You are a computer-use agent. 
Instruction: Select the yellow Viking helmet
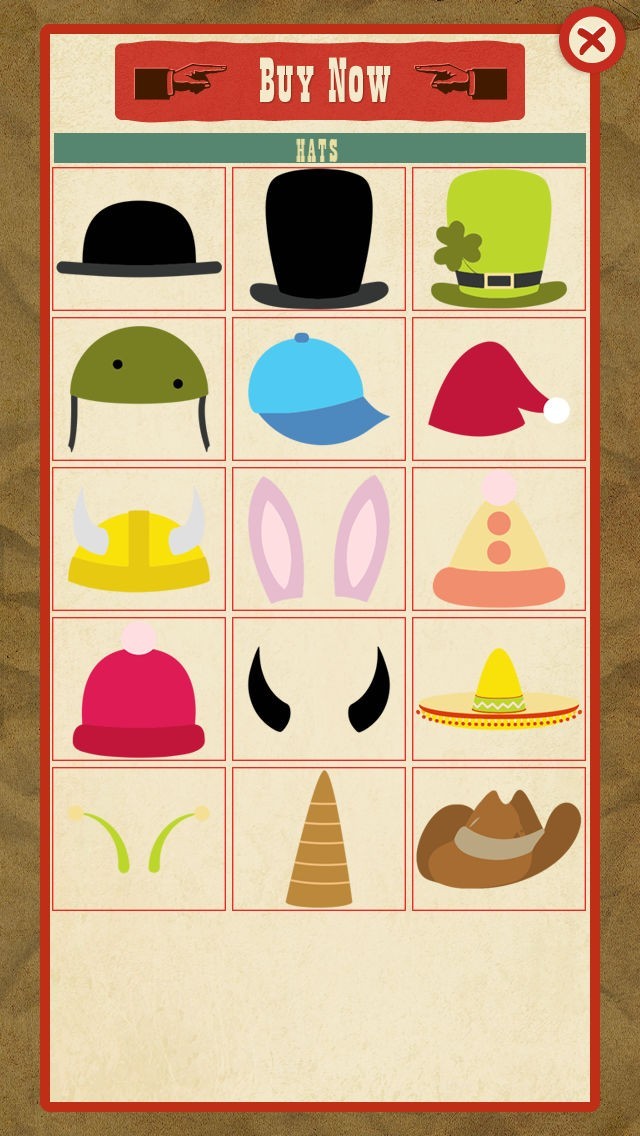point(139,538)
